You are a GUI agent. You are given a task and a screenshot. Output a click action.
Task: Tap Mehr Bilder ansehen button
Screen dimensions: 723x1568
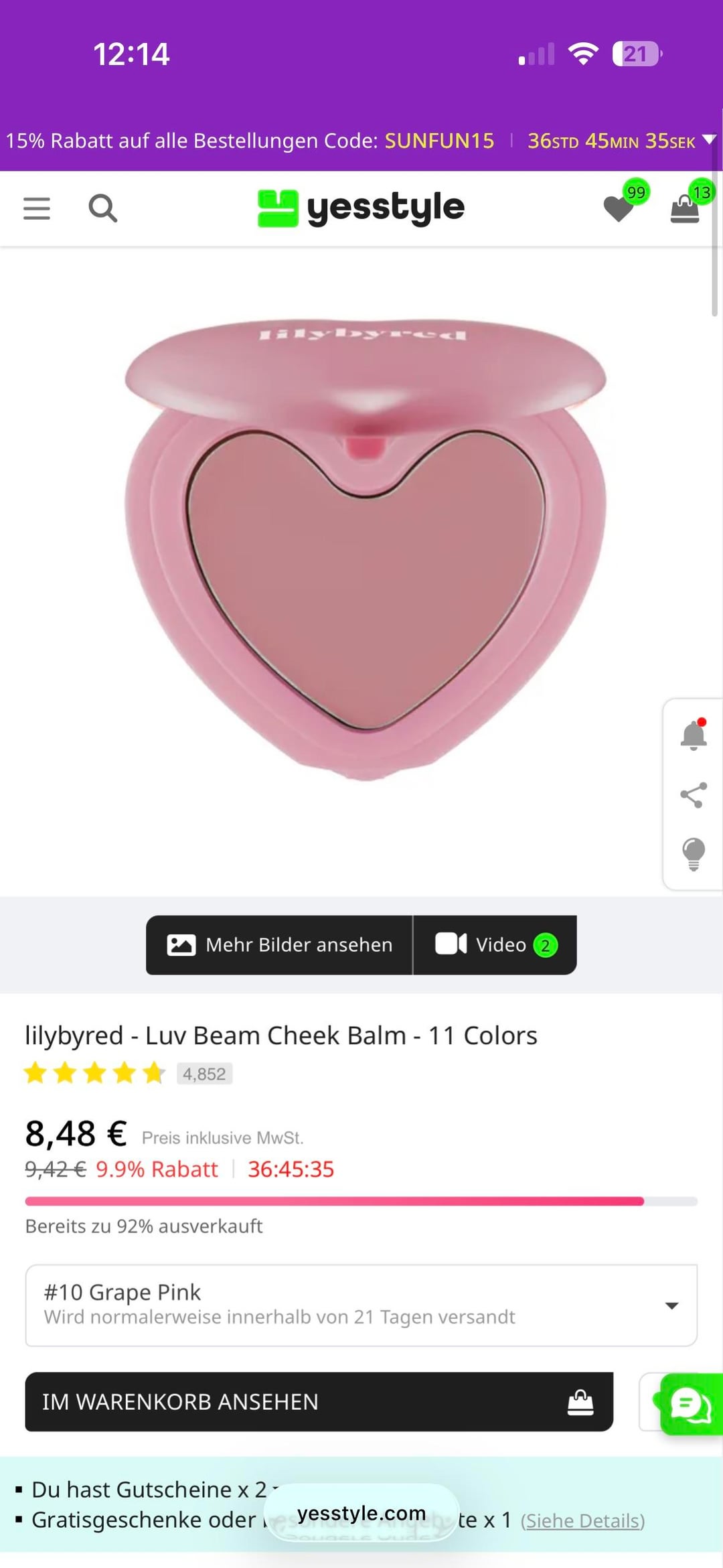pos(279,944)
